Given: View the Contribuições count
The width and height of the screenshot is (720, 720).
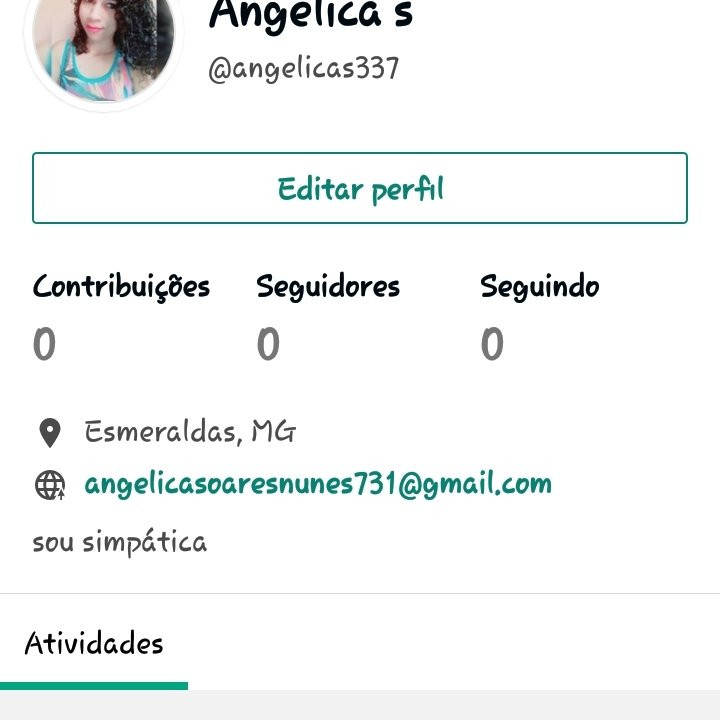Looking at the screenshot, I should 121,315.
